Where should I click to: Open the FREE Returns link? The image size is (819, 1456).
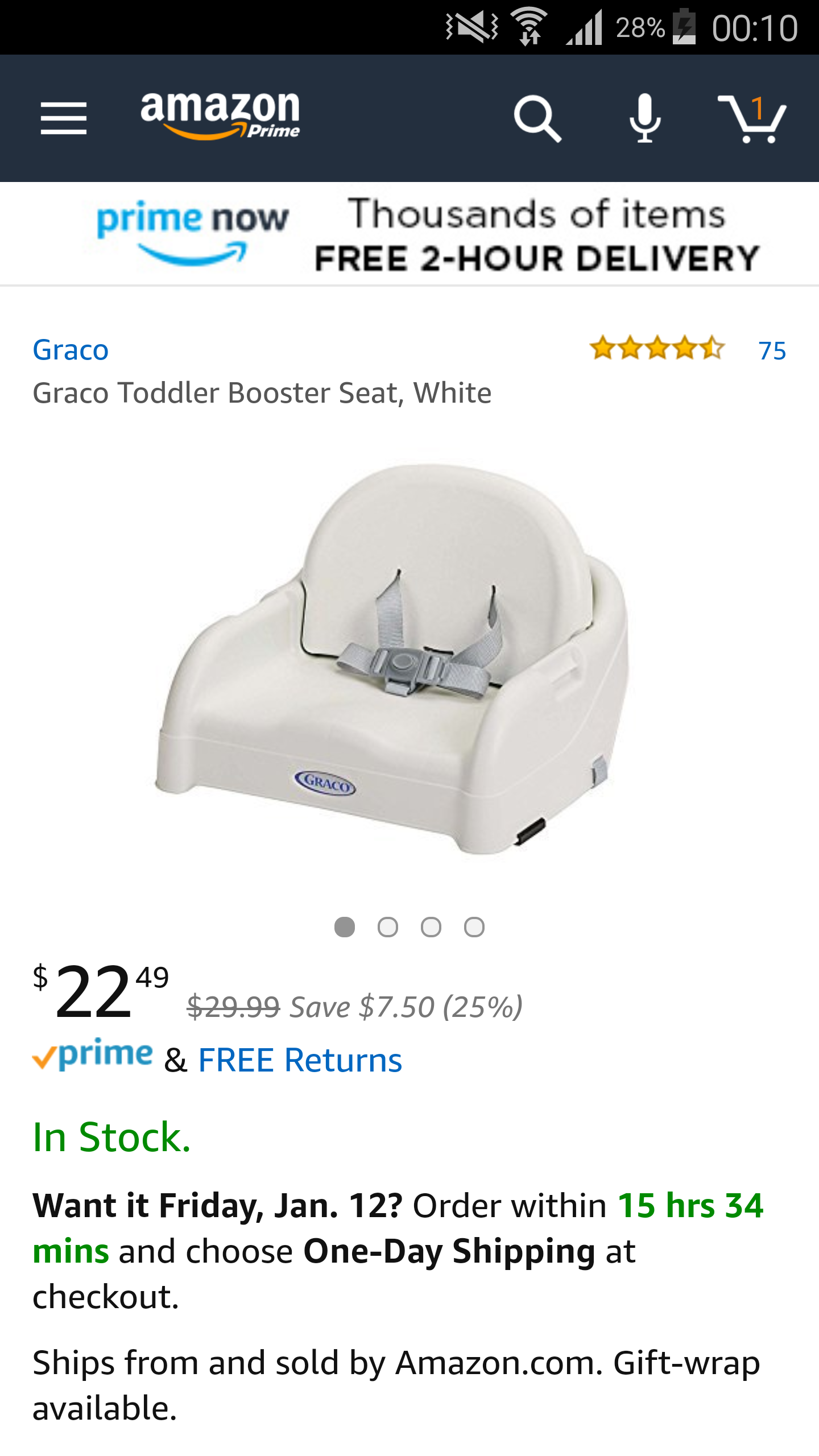point(300,1060)
